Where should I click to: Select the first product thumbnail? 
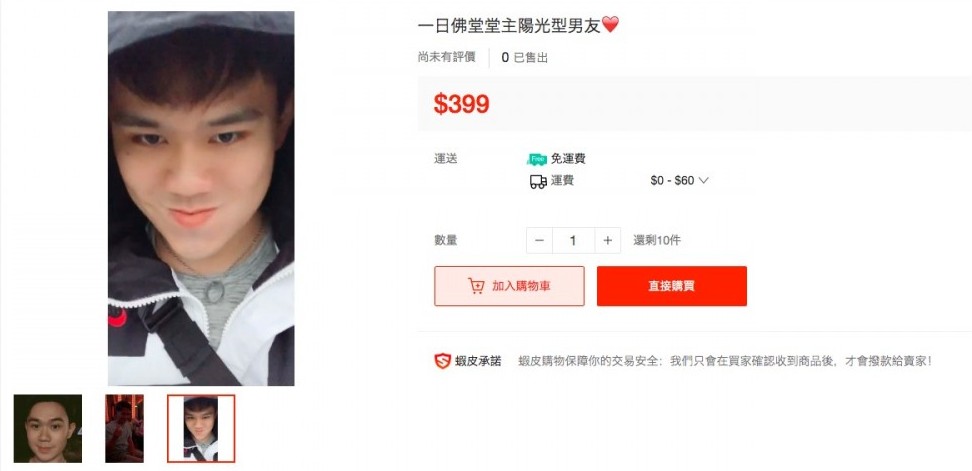click(x=48, y=428)
